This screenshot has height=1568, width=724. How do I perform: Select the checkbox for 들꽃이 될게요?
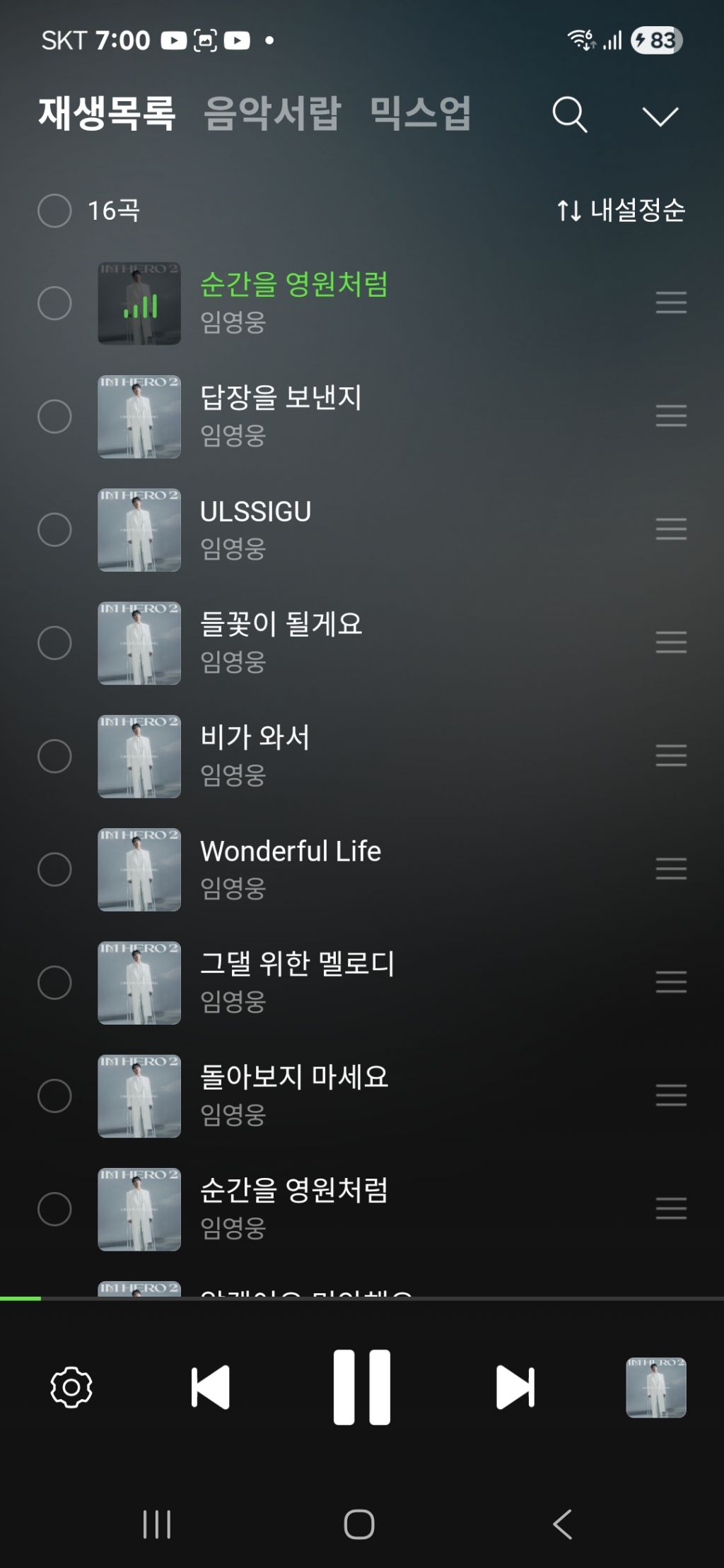click(54, 643)
